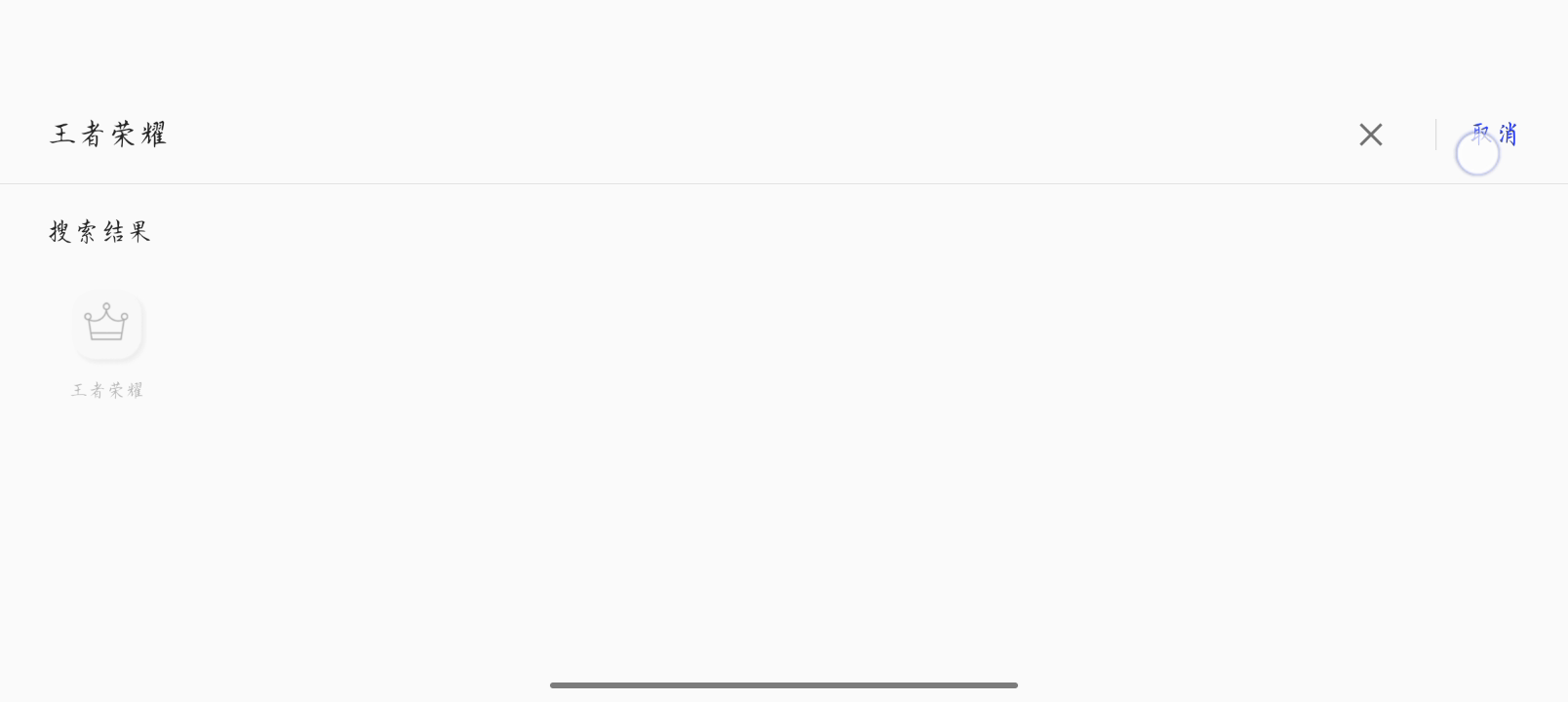
Task: Clear the search text with the X
Action: [1370, 135]
